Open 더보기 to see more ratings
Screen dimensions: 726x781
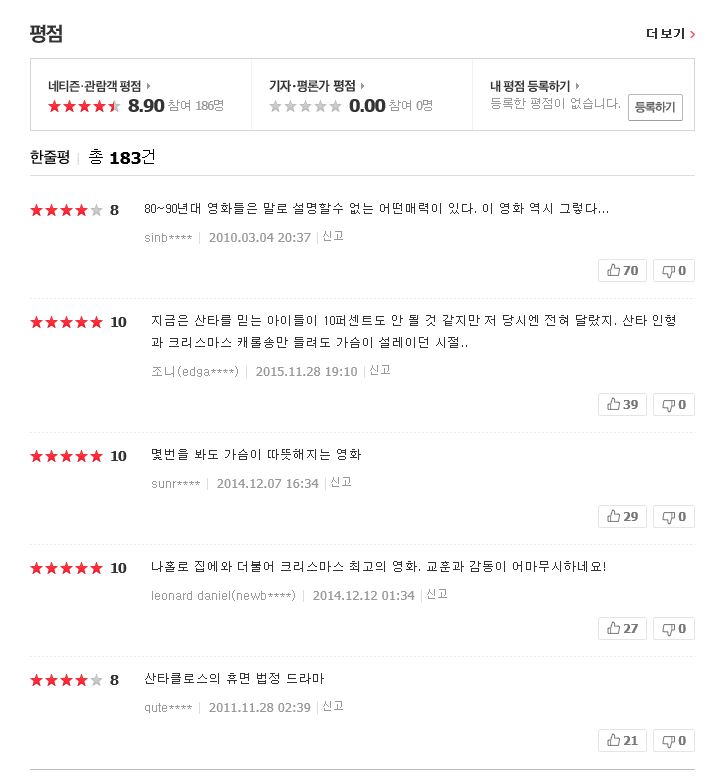click(670, 34)
